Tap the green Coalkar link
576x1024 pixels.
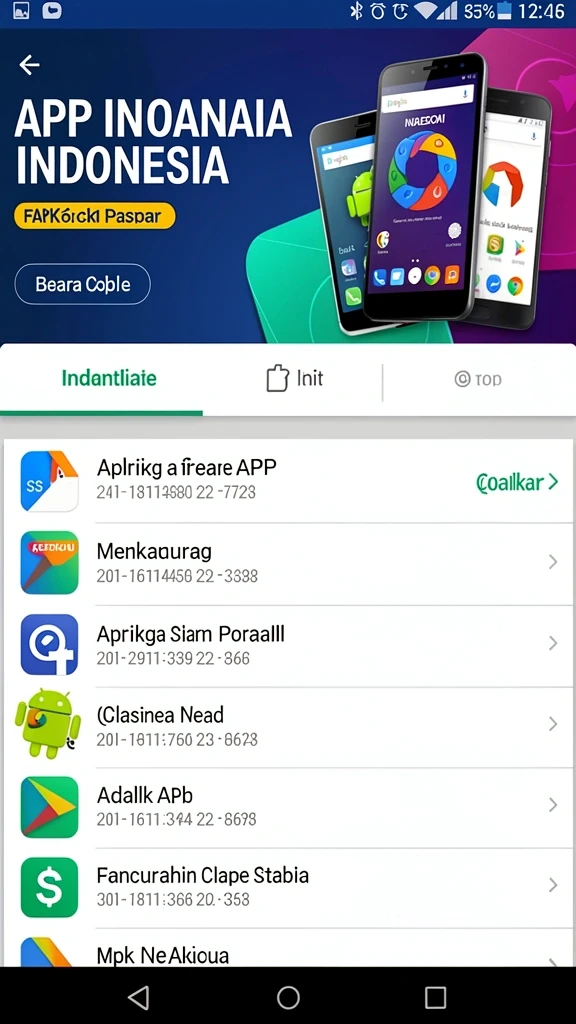pyautogui.click(x=517, y=482)
